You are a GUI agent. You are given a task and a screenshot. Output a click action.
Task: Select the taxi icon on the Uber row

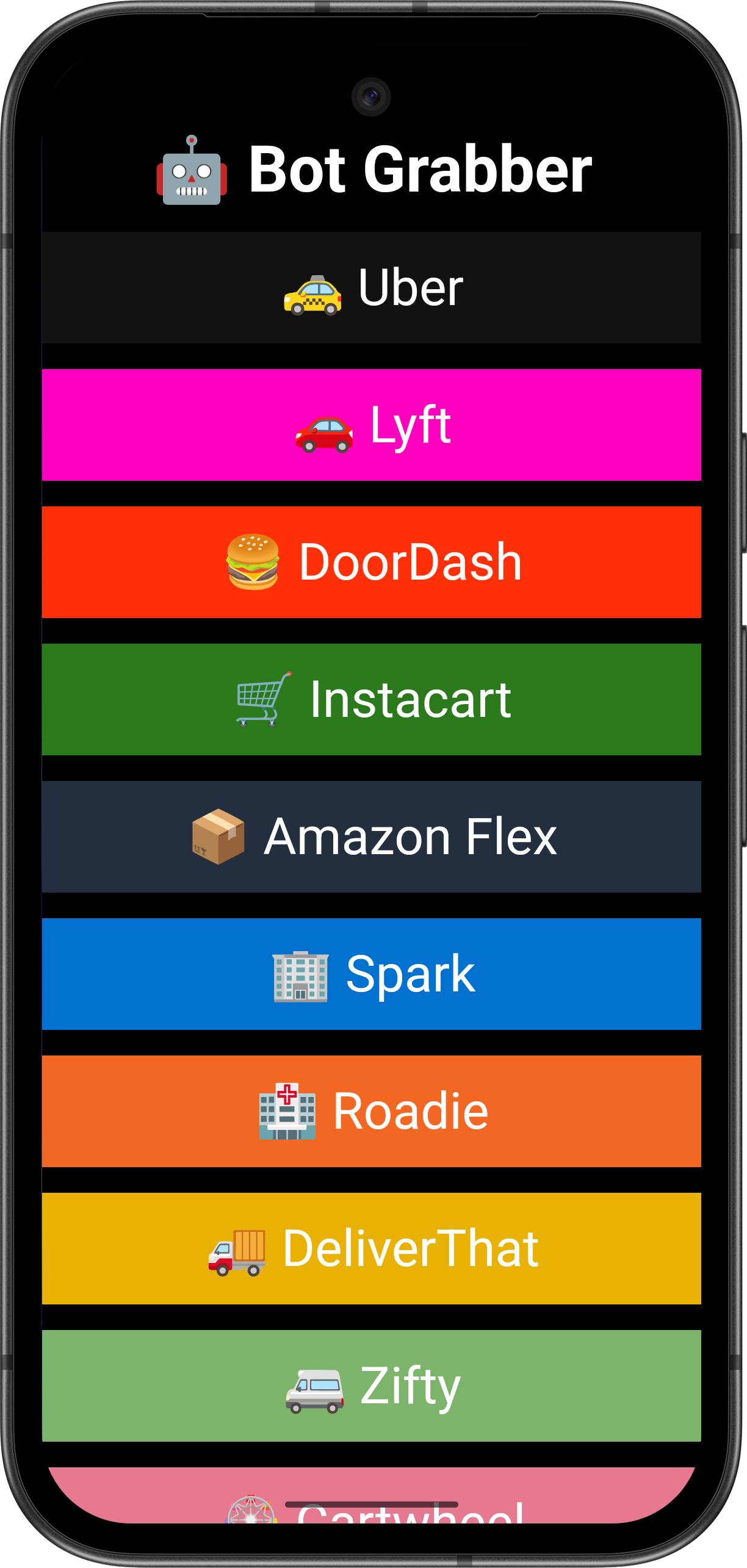point(314,287)
